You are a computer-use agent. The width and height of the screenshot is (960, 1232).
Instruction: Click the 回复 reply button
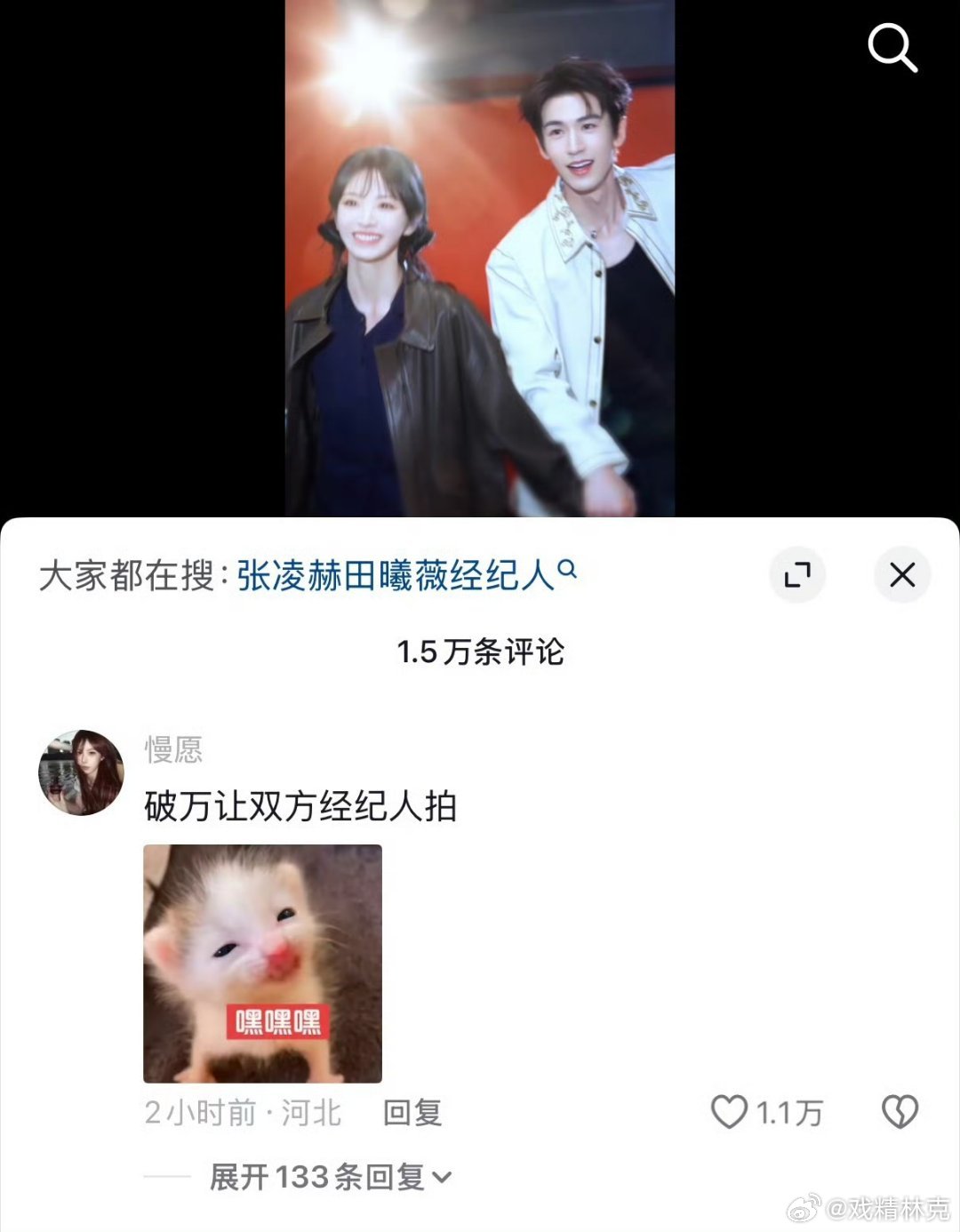pos(413,1111)
